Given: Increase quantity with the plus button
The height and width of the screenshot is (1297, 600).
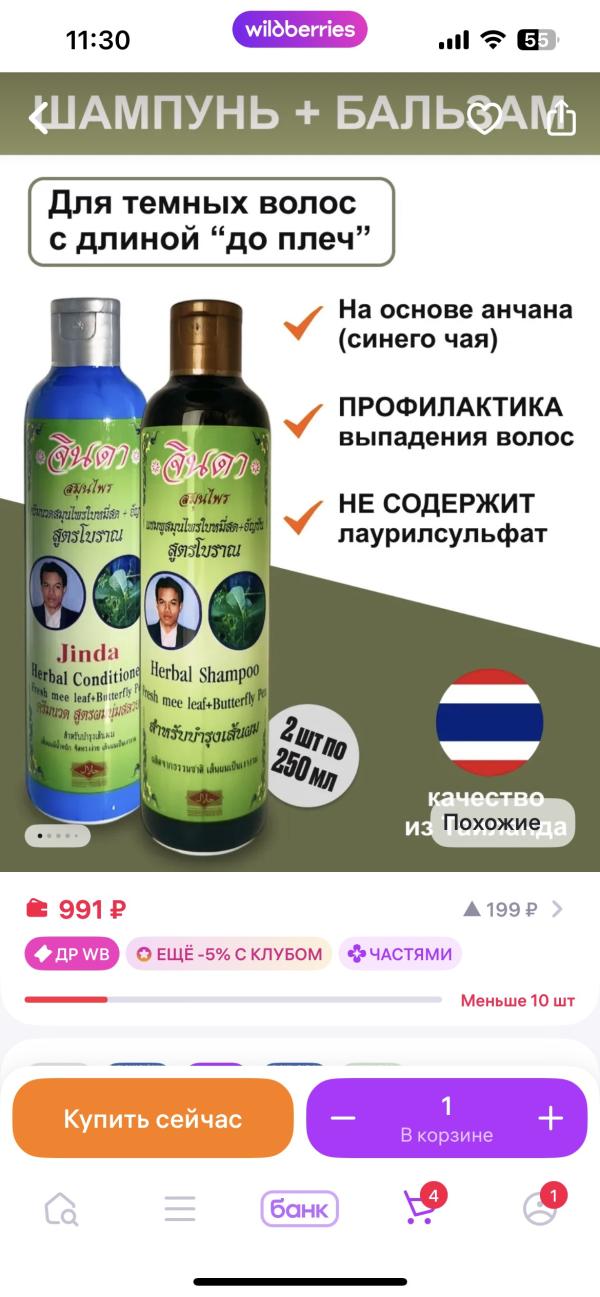Looking at the screenshot, I should [551, 1118].
